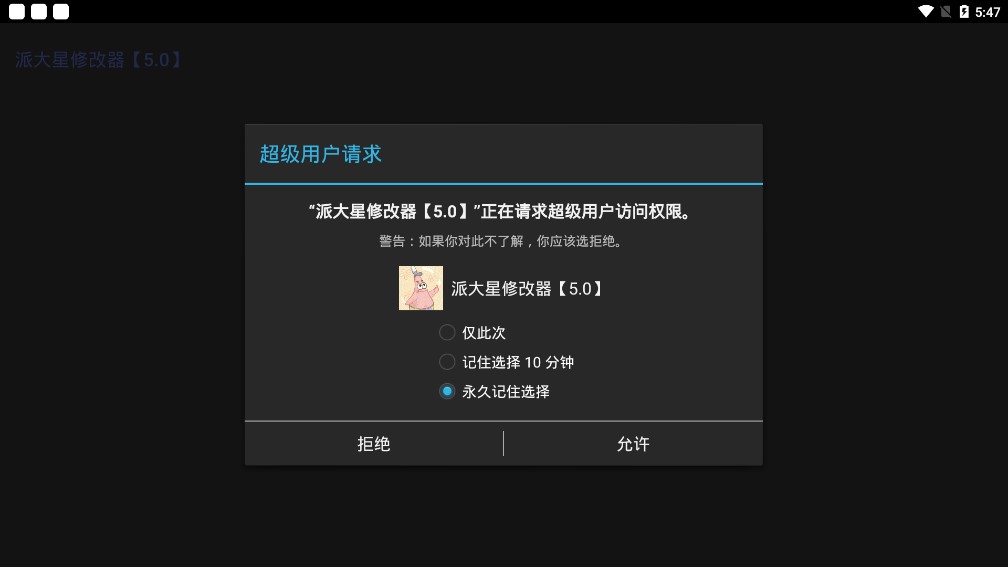Tap 拒绝 to deny superuser access
Screen dimensions: 1008x567
click(374, 444)
